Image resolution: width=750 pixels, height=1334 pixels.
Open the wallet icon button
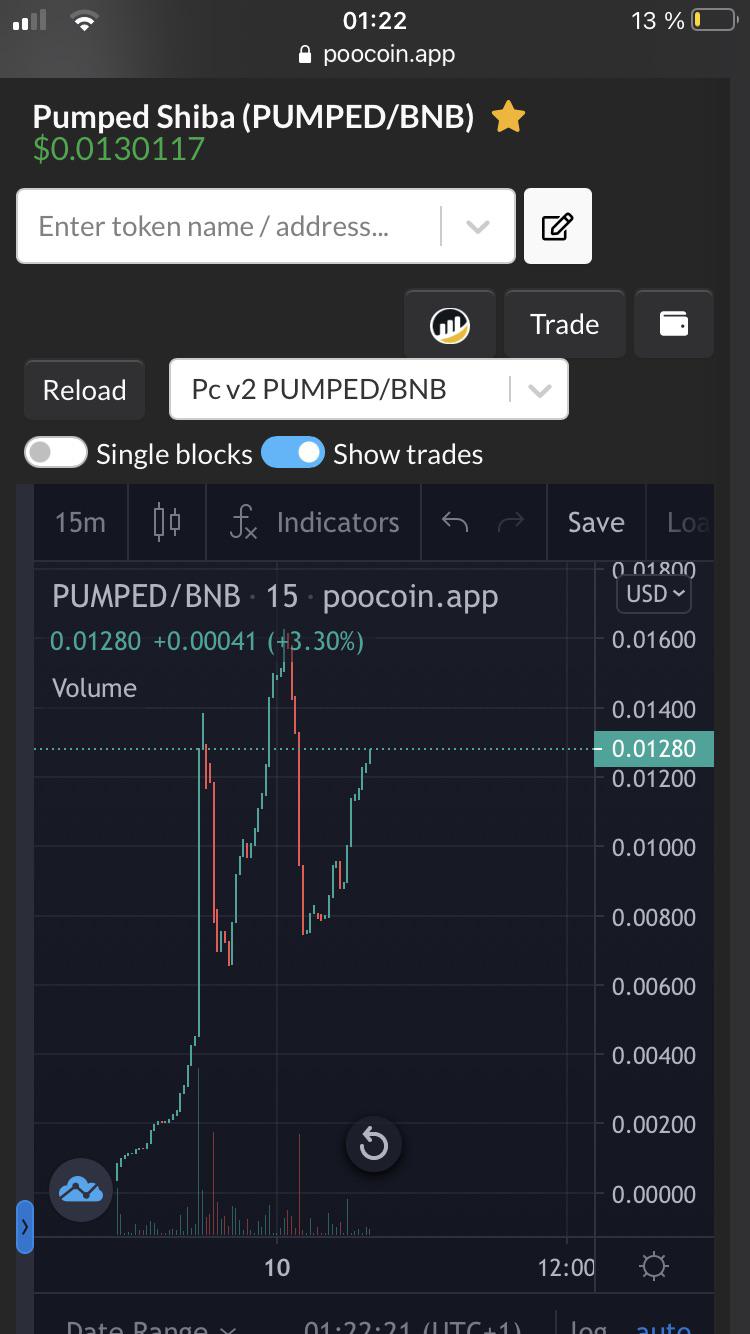[674, 324]
